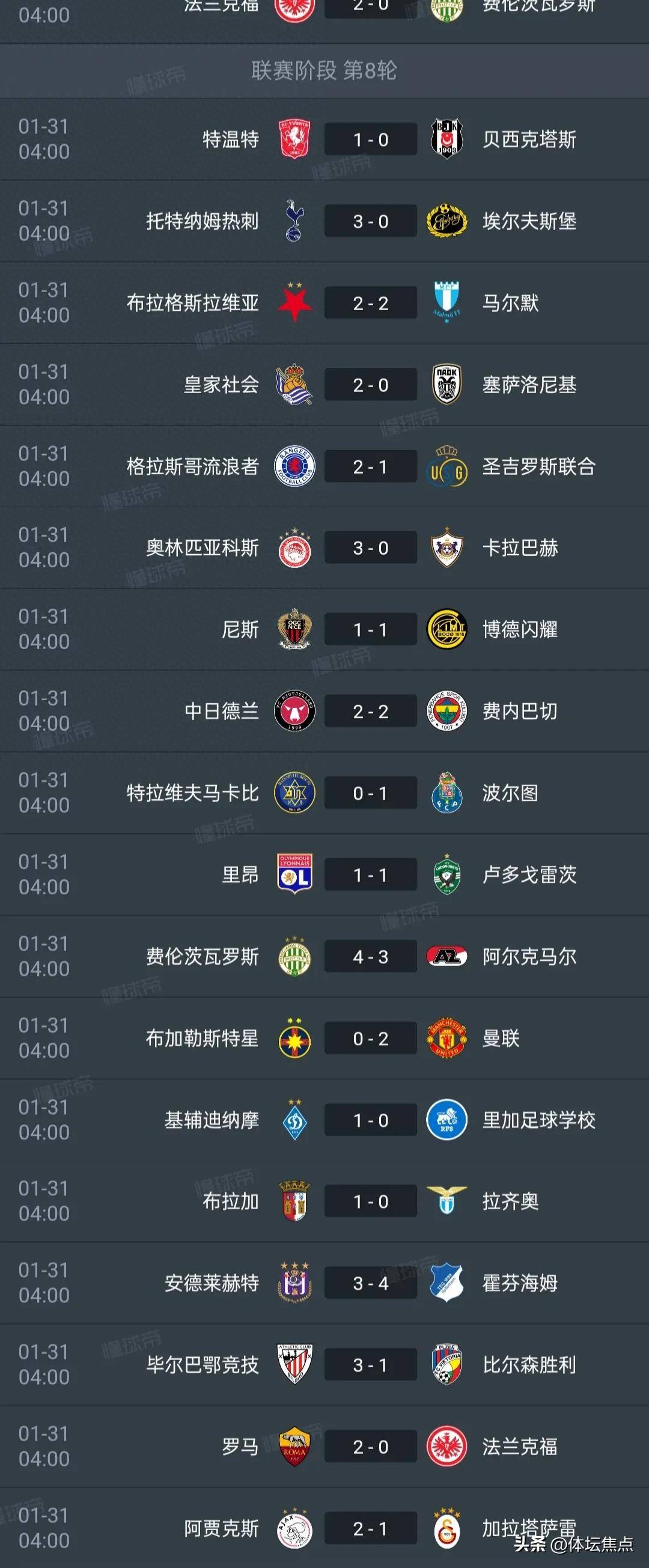649x1568 pixels.
Task: Click the Dynamo Kyiv crest
Action: coord(294,1122)
